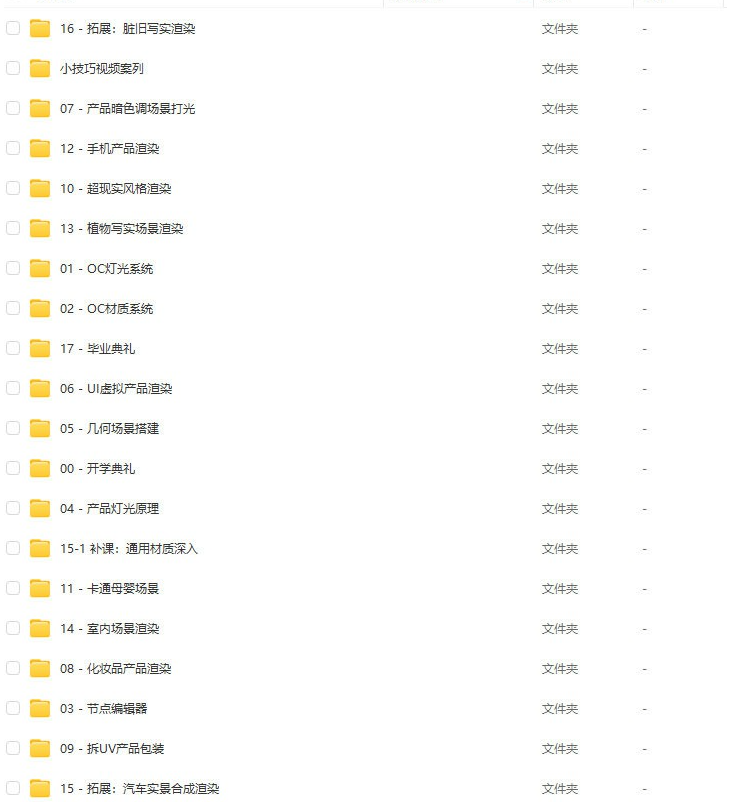This screenshot has height=802, width=736.
Task: Select checkbox for 00 - 开学典礼
Action: [13, 468]
